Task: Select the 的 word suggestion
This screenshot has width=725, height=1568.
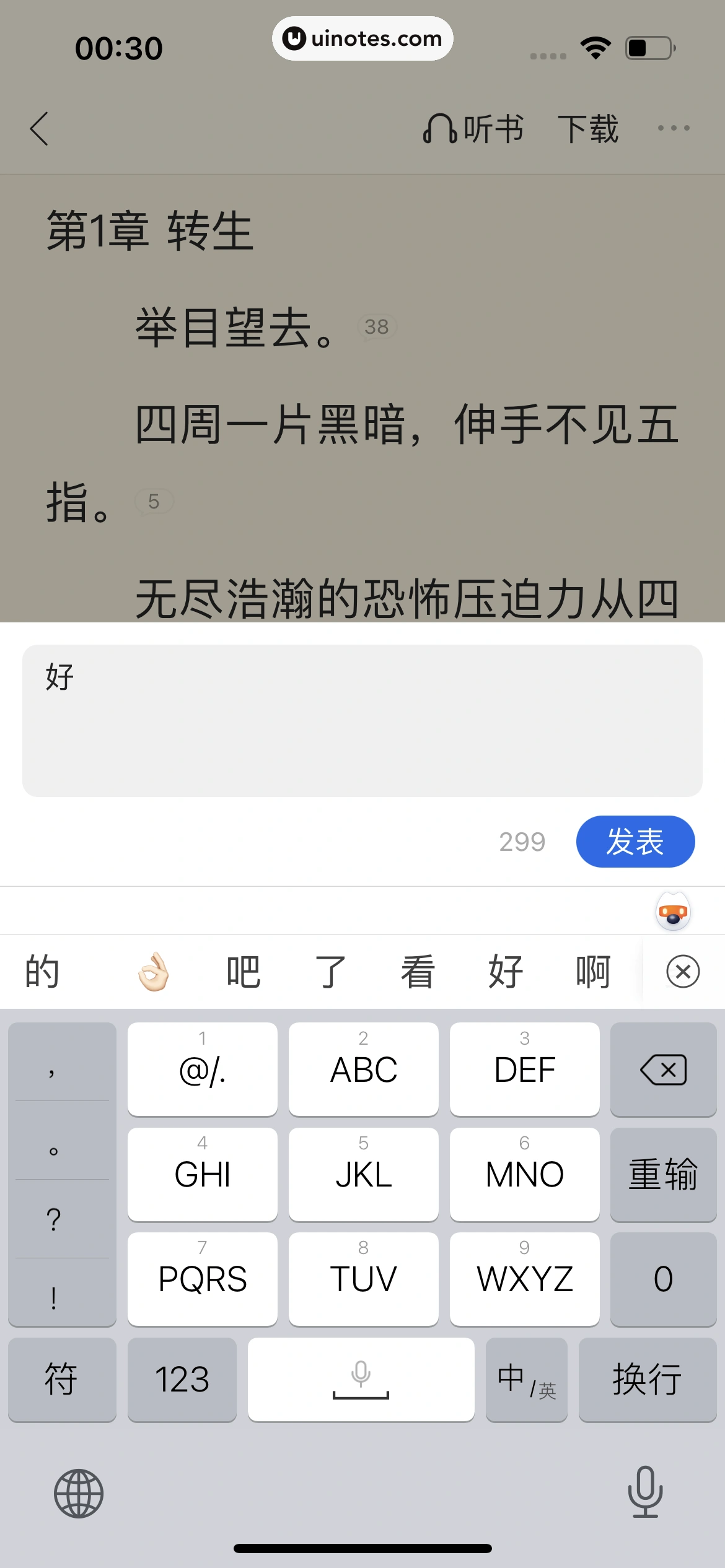Action: (42, 972)
